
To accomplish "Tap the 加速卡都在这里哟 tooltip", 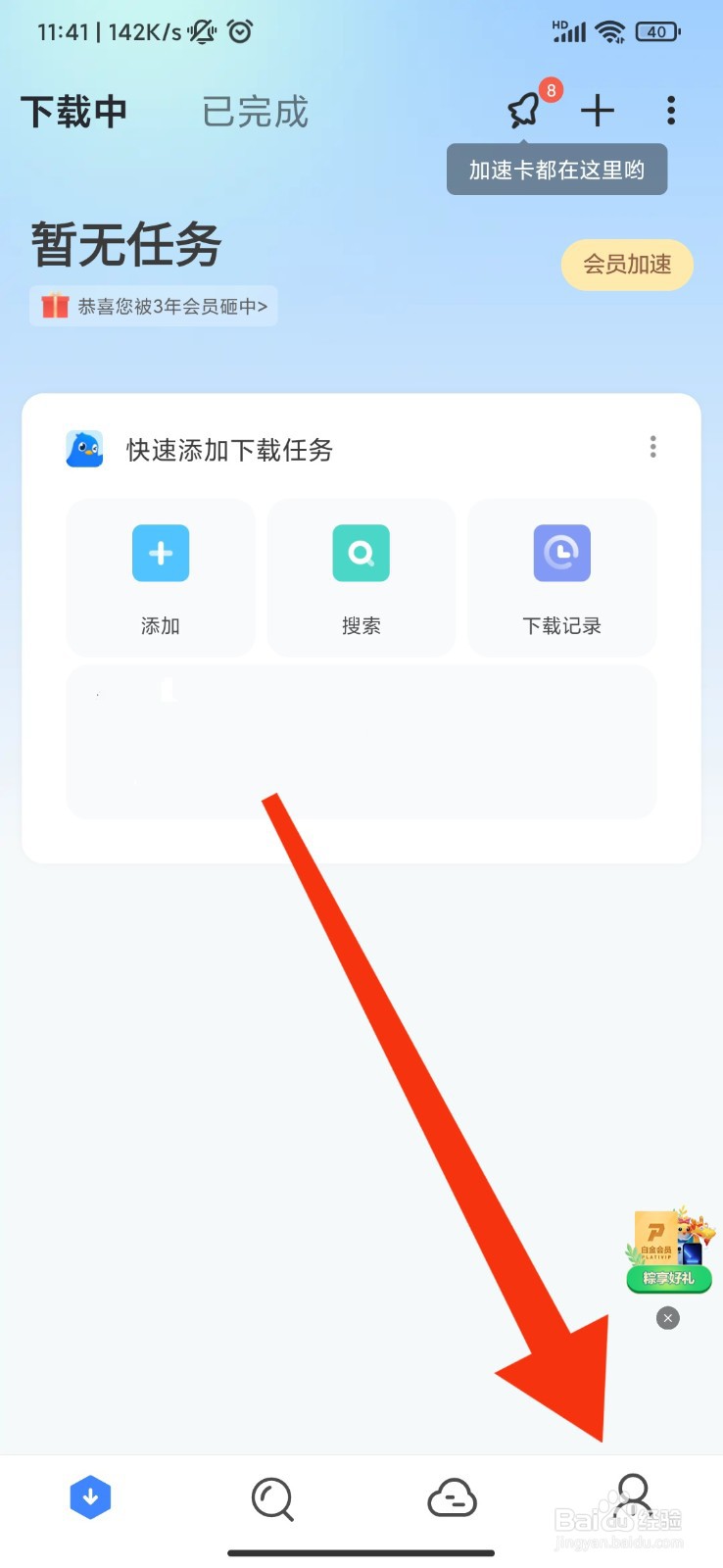I will tap(556, 169).
